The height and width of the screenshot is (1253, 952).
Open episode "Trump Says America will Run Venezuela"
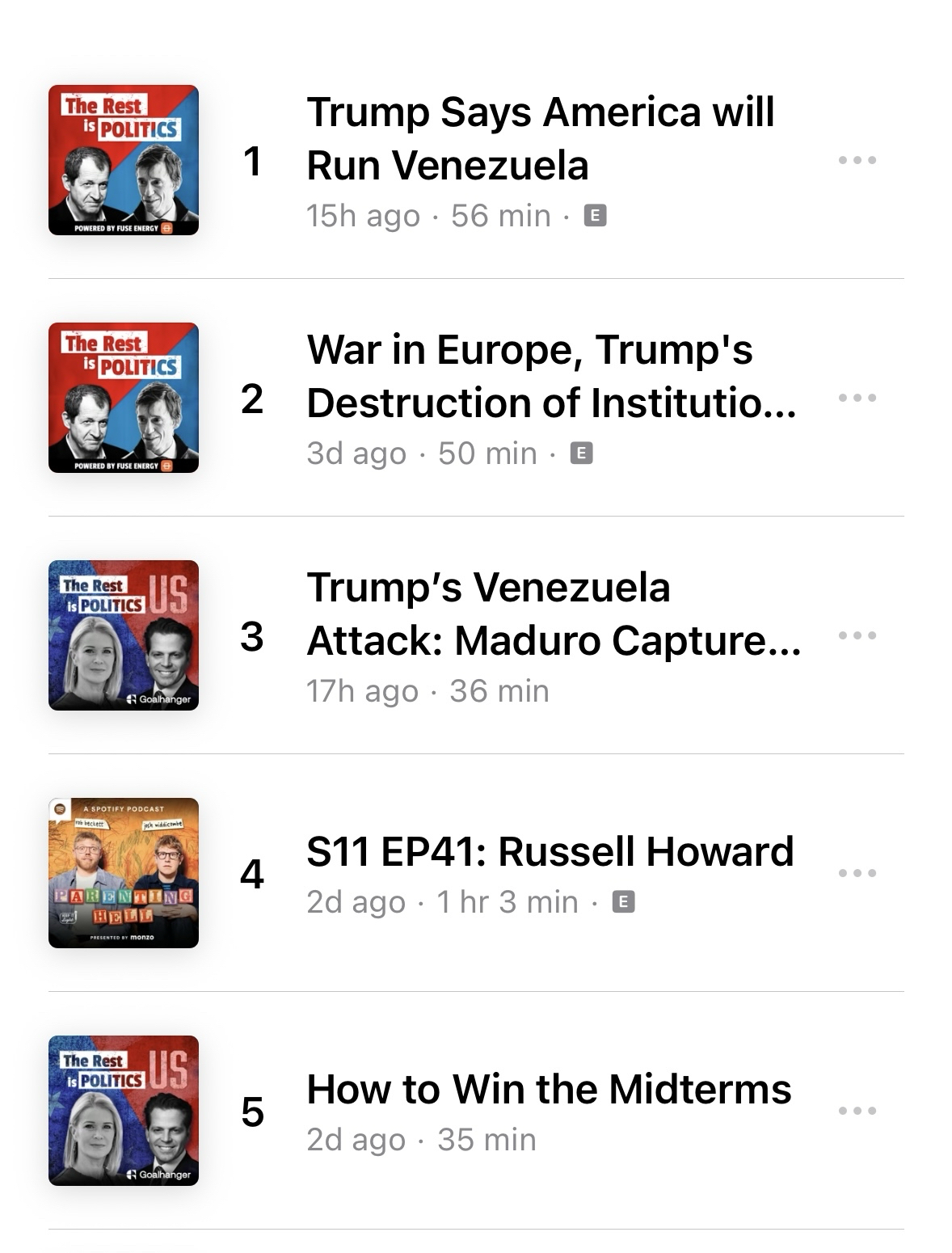point(540,138)
